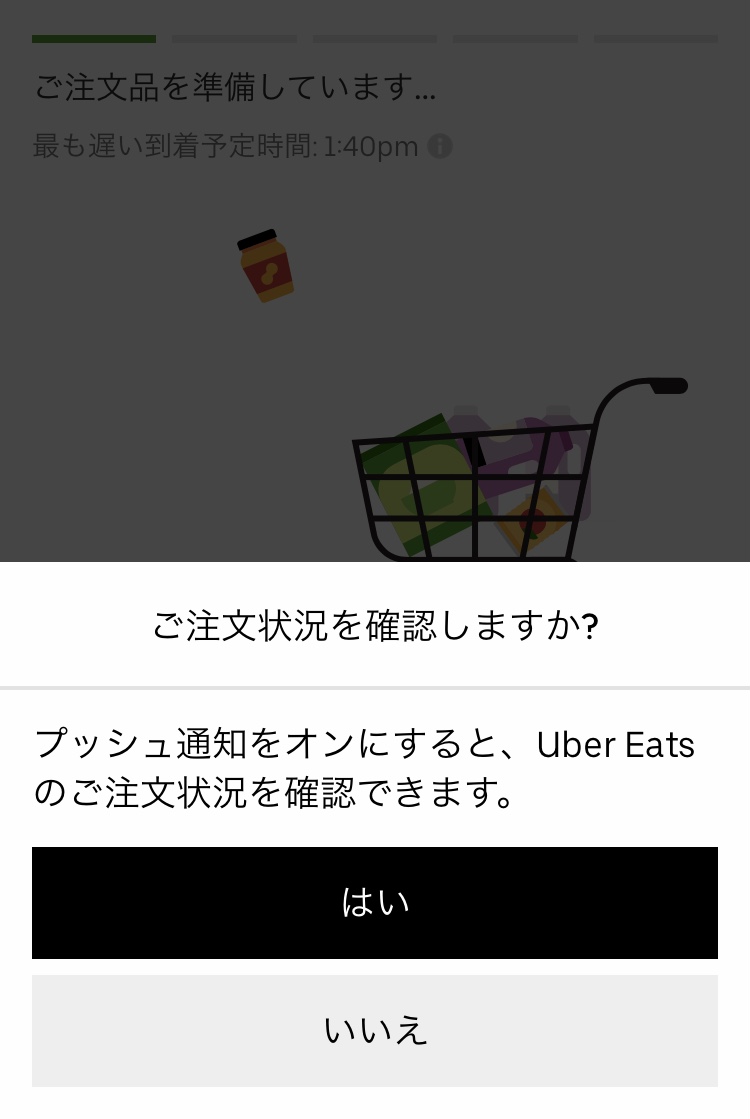Tap the info icon next to 1:40pm
This screenshot has width=750, height=1119.
(x=438, y=145)
